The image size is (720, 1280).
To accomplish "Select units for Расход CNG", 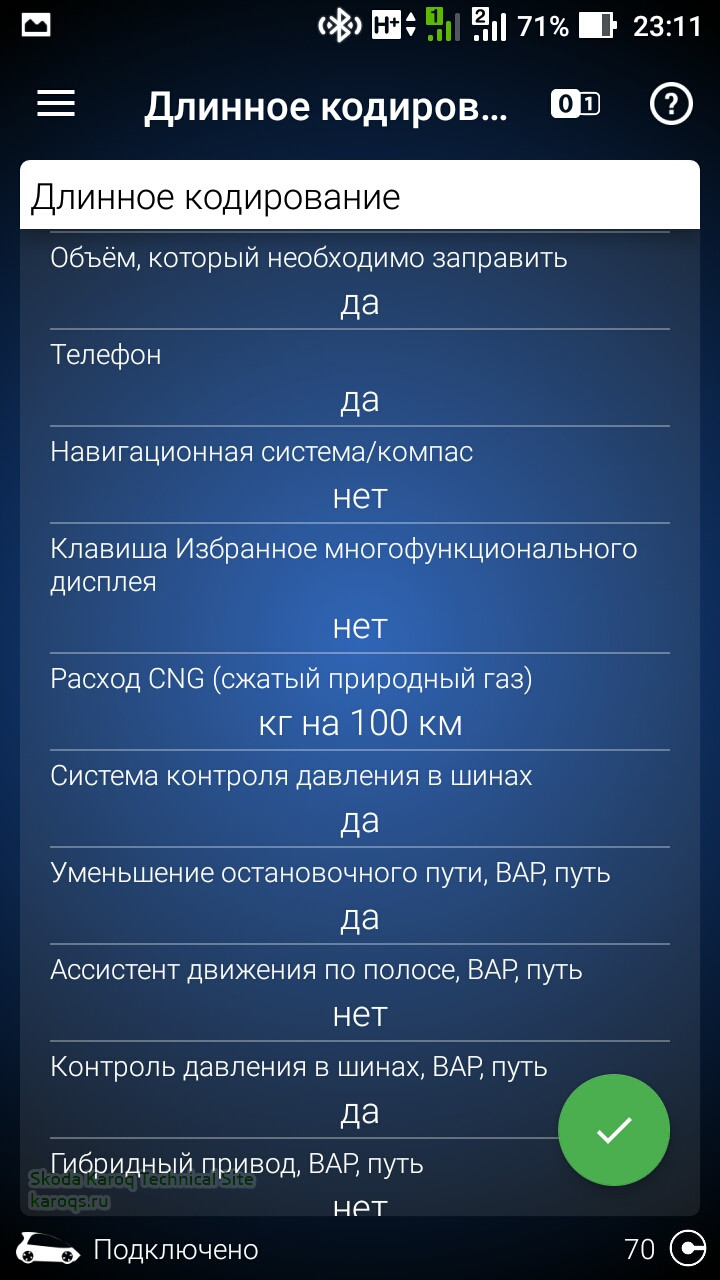I will point(359,723).
